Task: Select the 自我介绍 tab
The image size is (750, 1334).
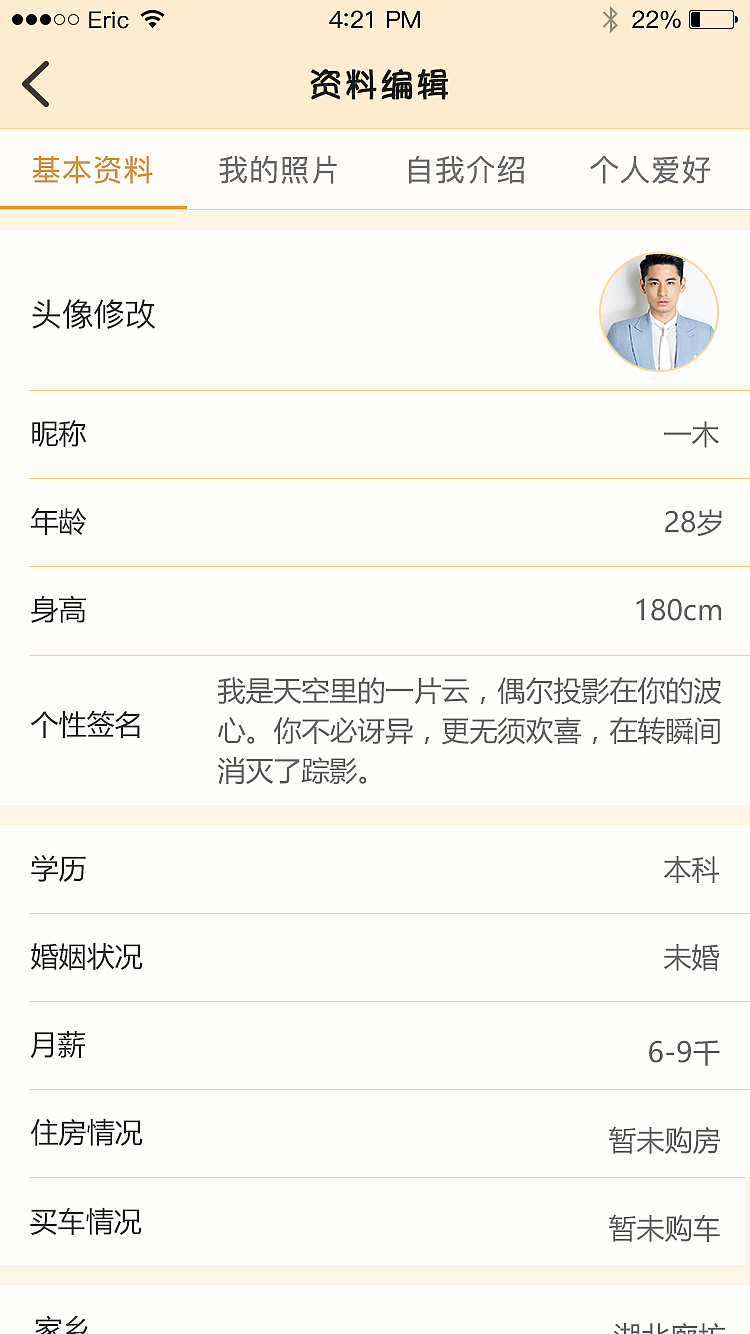Action: (x=466, y=170)
